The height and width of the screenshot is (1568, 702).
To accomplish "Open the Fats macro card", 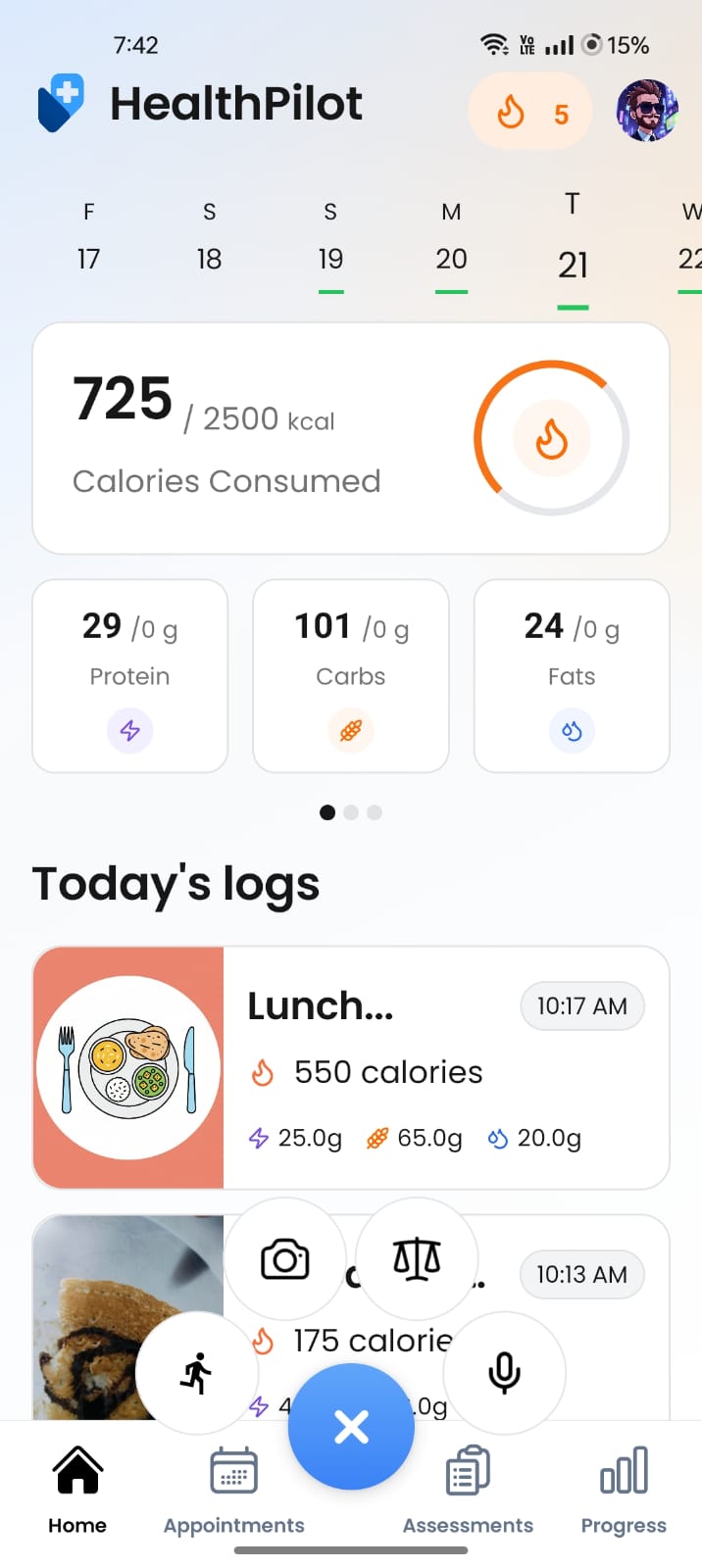I will (x=572, y=675).
